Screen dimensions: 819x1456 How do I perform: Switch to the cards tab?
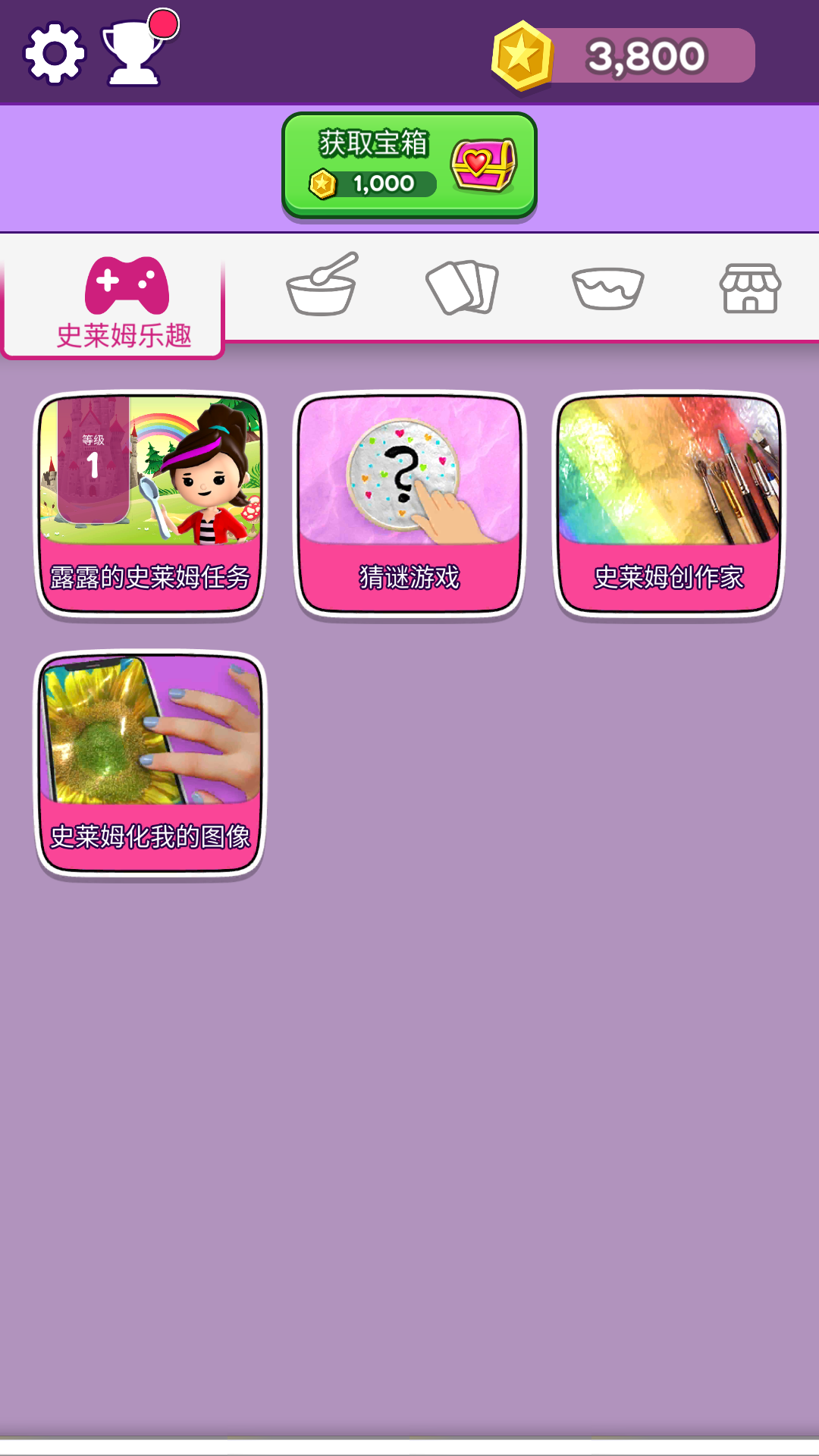[462, 287]
